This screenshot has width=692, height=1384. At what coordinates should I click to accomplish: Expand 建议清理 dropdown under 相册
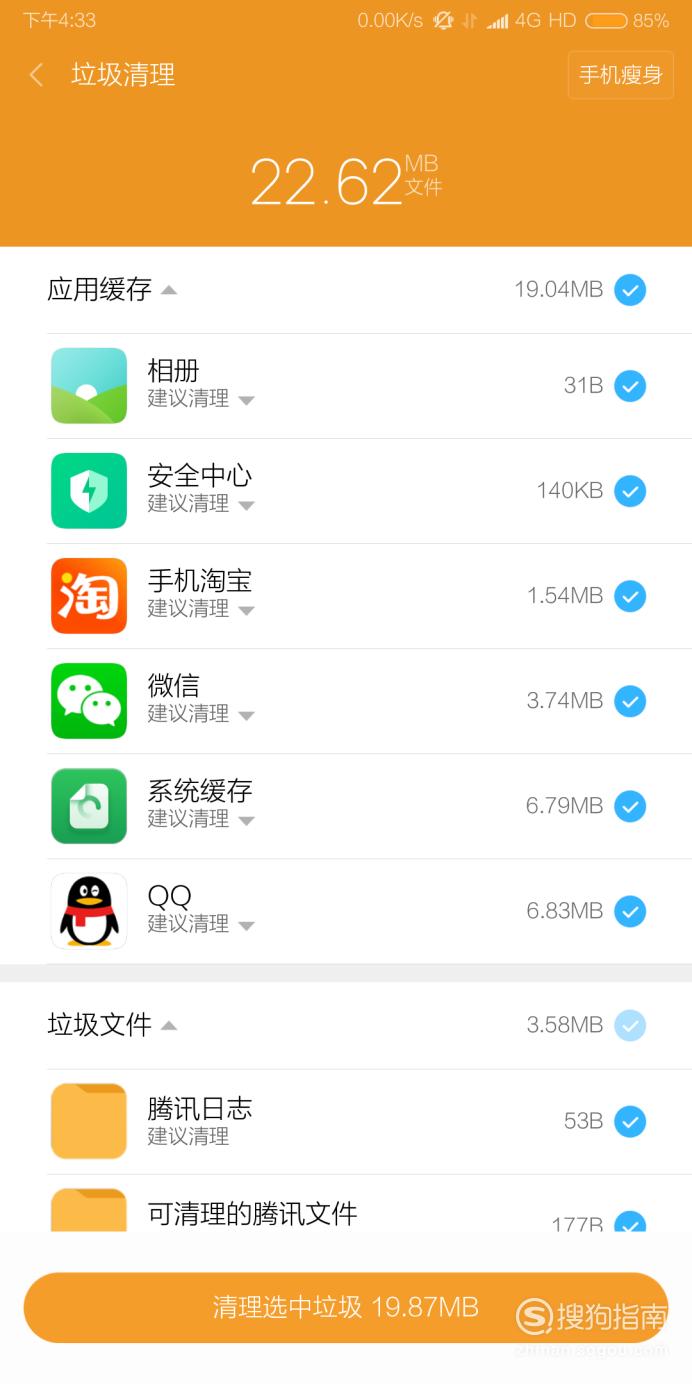pos(201,399)
